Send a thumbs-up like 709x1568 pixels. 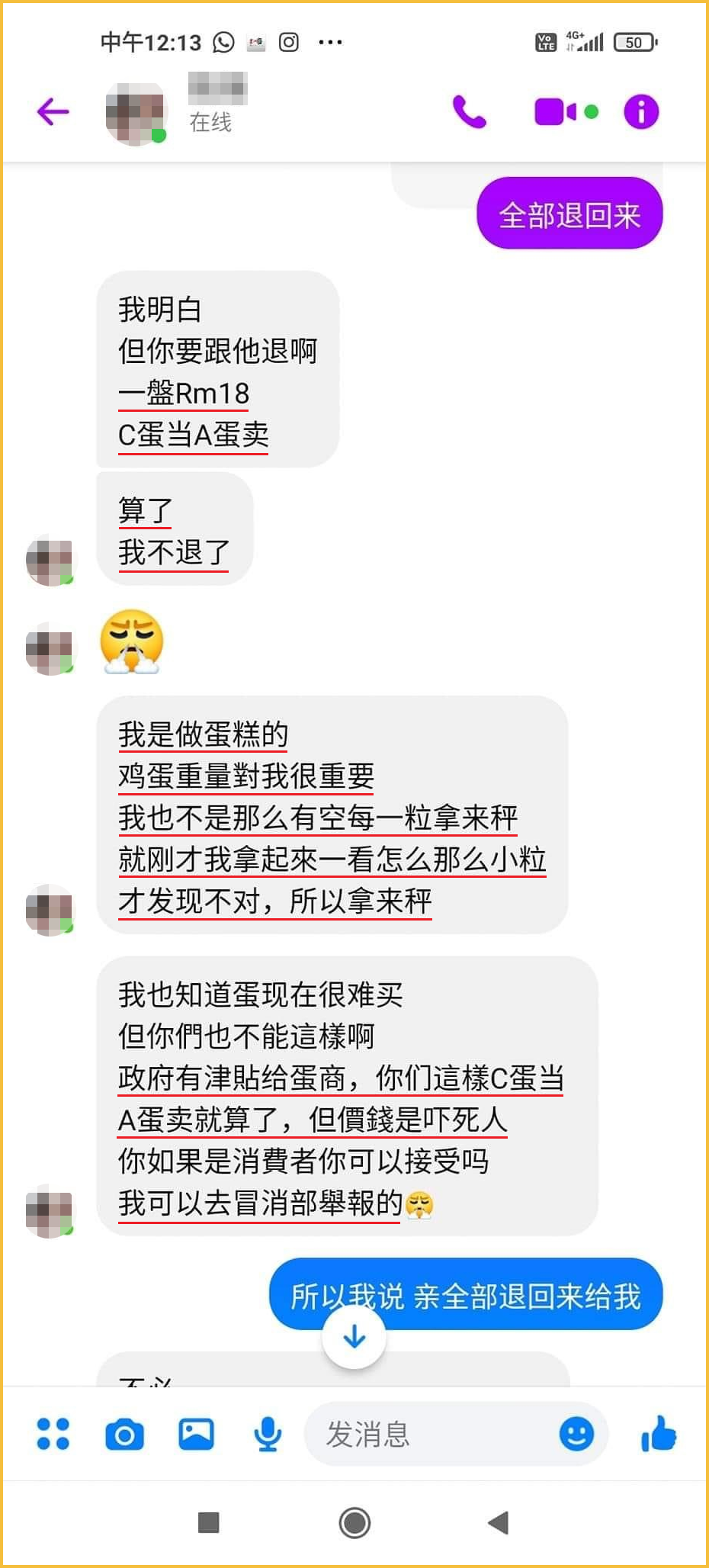point(659,1434)
